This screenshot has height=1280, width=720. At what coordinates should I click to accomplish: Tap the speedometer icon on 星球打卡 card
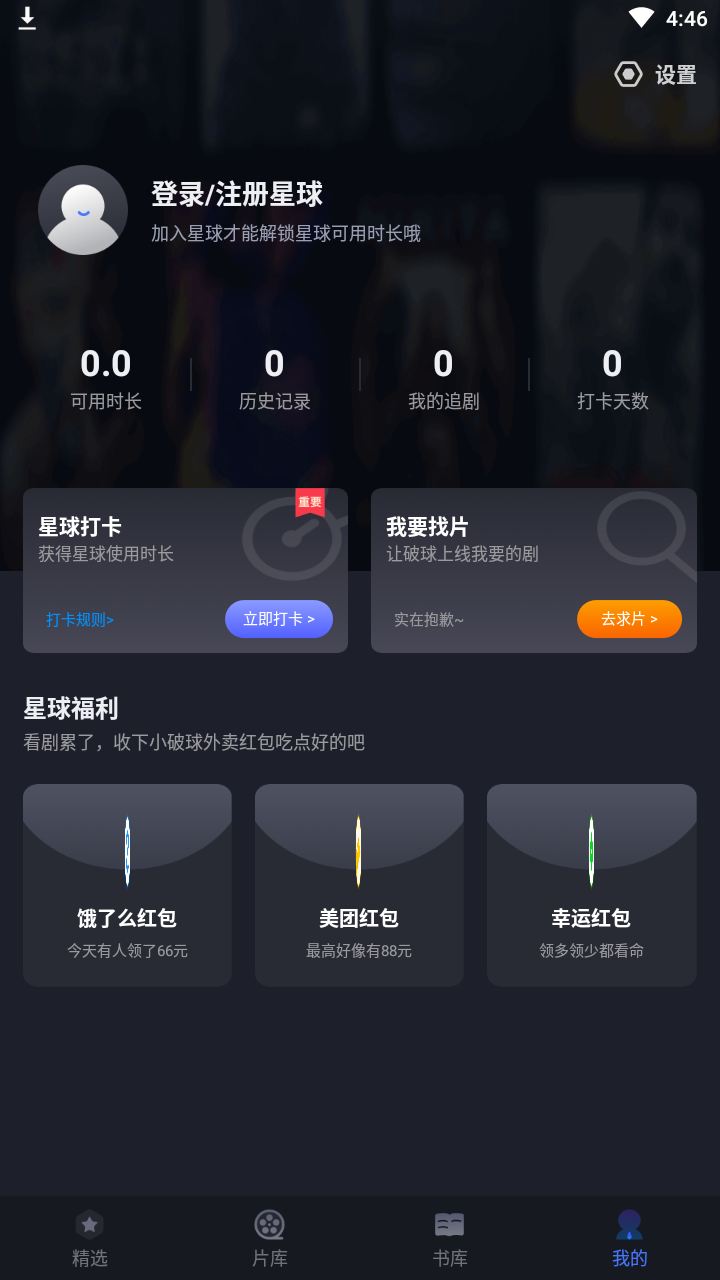291,540
